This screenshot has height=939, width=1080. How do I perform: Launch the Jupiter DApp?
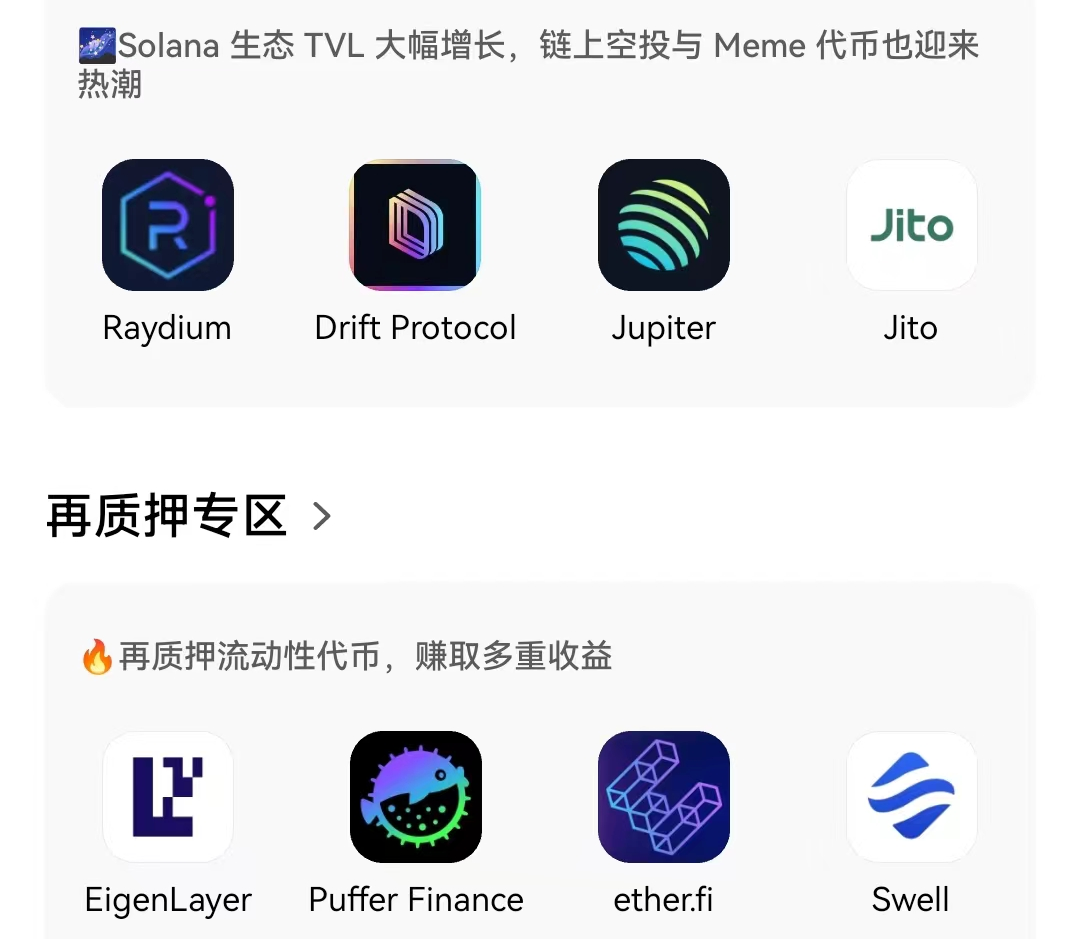tap(663, 225)
